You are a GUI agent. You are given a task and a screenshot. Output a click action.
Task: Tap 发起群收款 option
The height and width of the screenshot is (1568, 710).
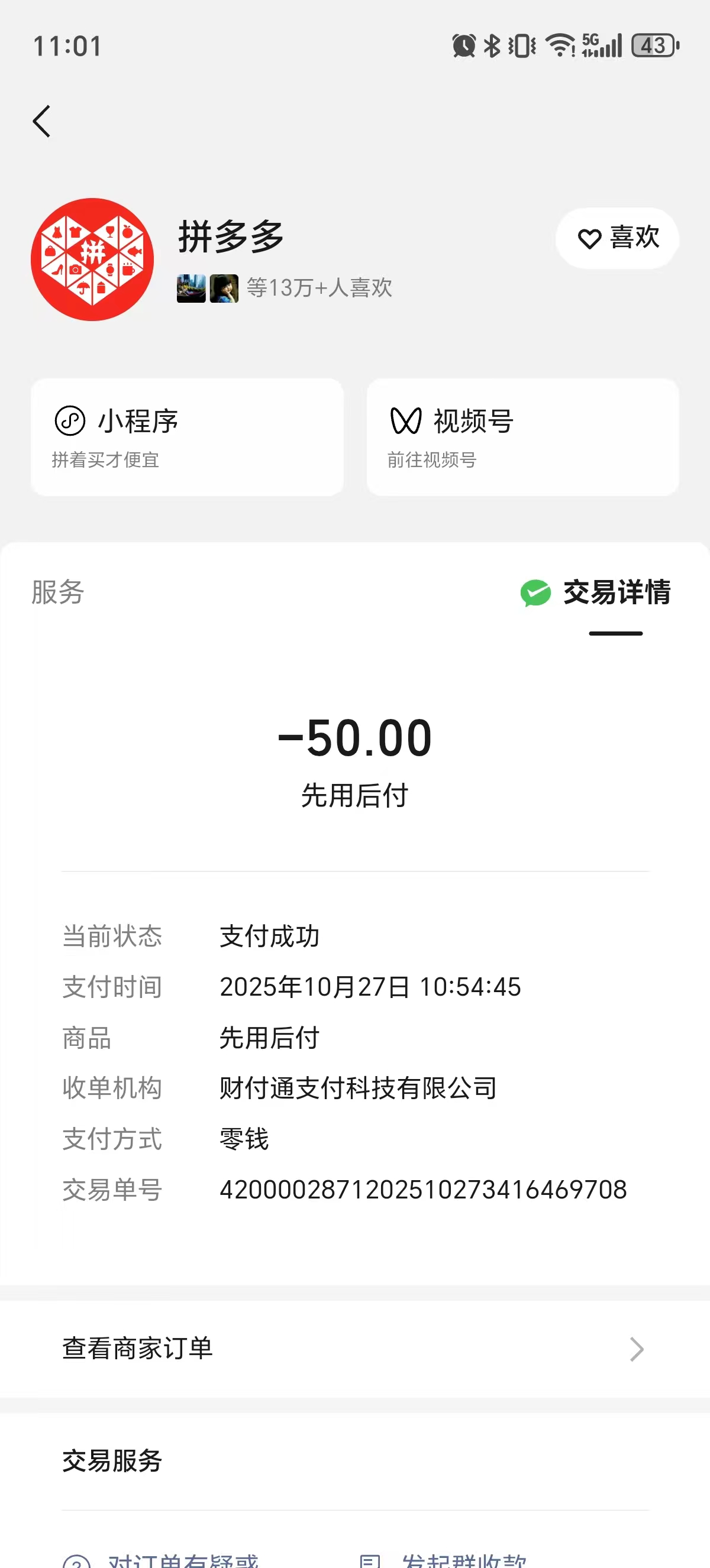[x=463, y=1560]
